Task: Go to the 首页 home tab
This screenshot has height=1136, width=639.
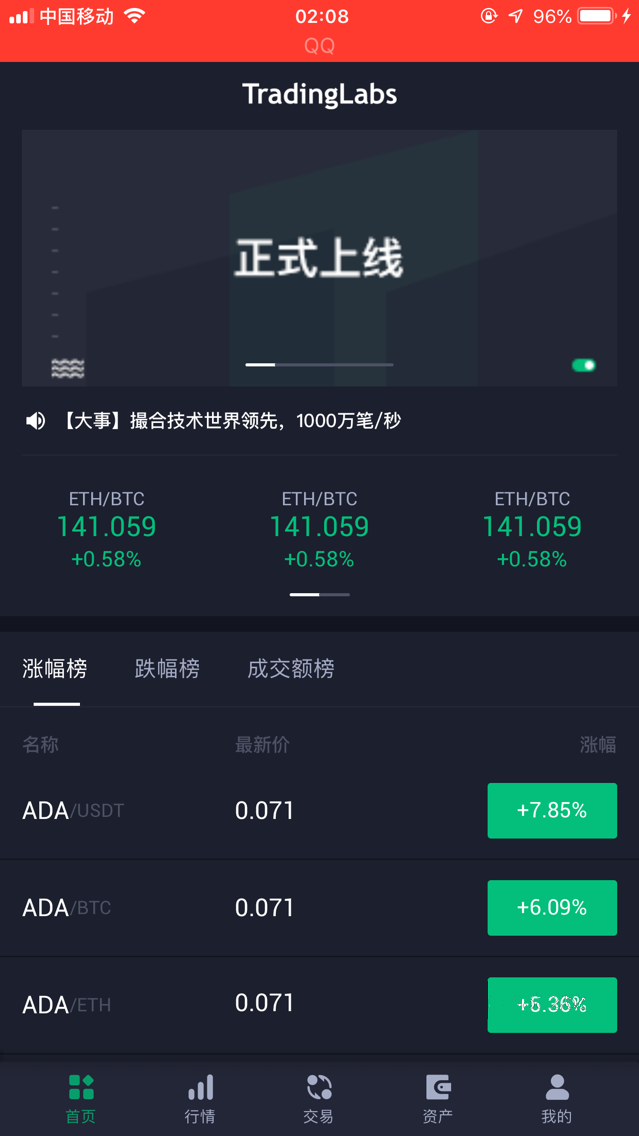Action: (81, 1098)
